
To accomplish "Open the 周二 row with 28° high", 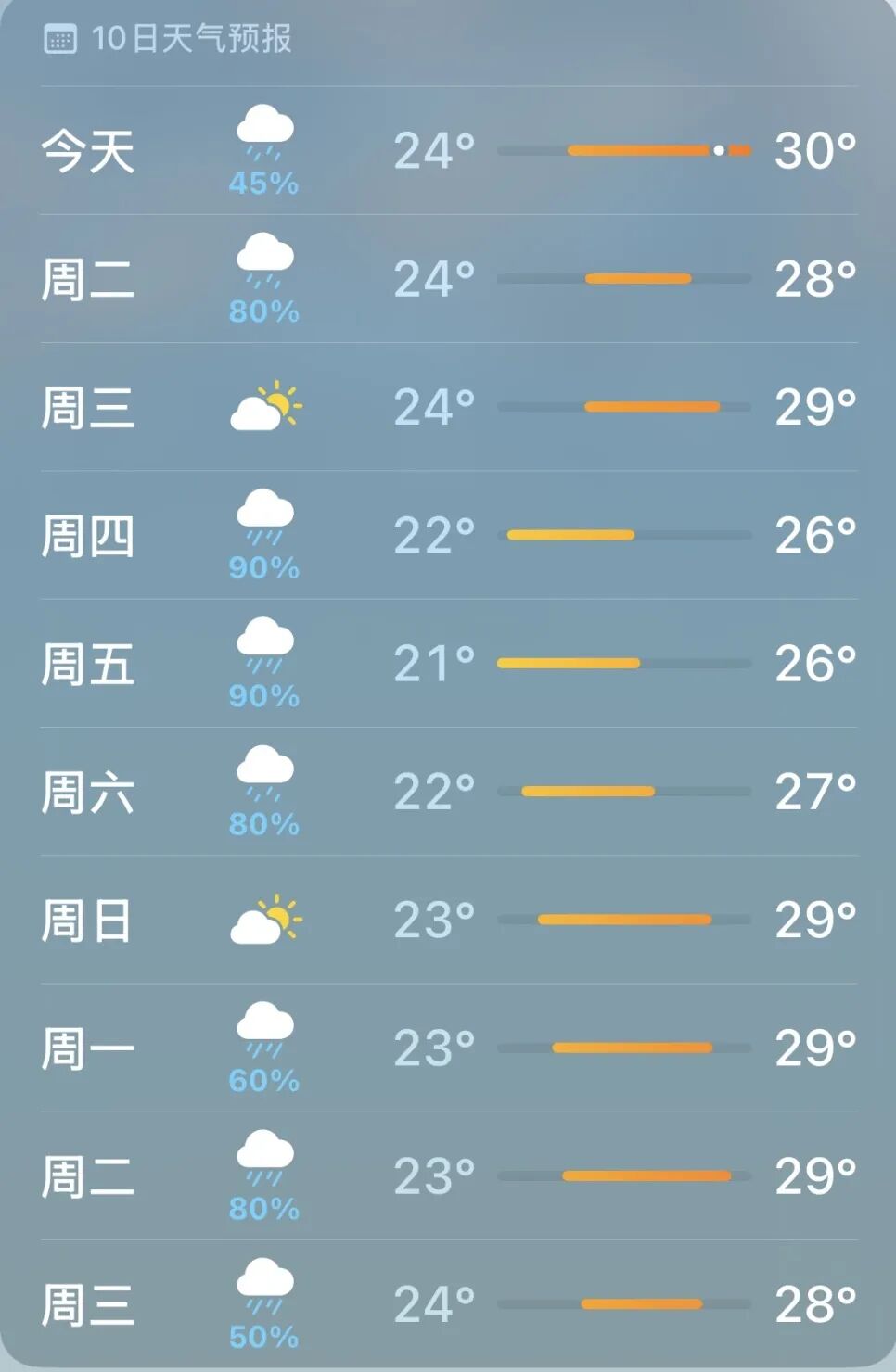I will pos(448,278).
